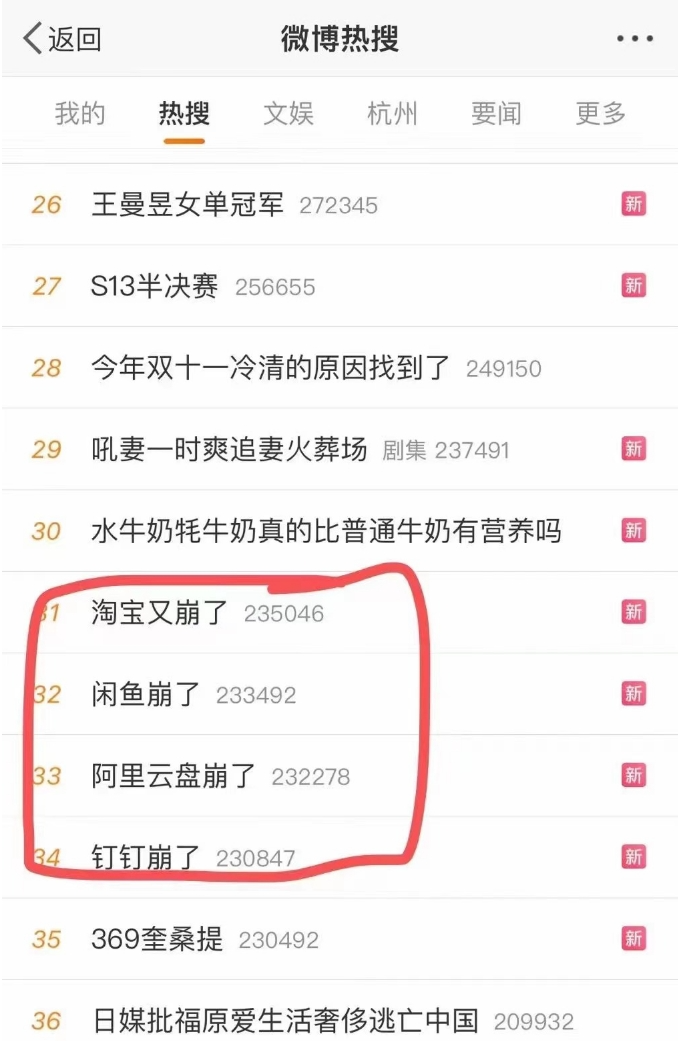Image resolution: width=678 pixels, height=1041 pixels.
Task: Open the 钉钉崩了 topic
Action: click(x=146, y=857)
